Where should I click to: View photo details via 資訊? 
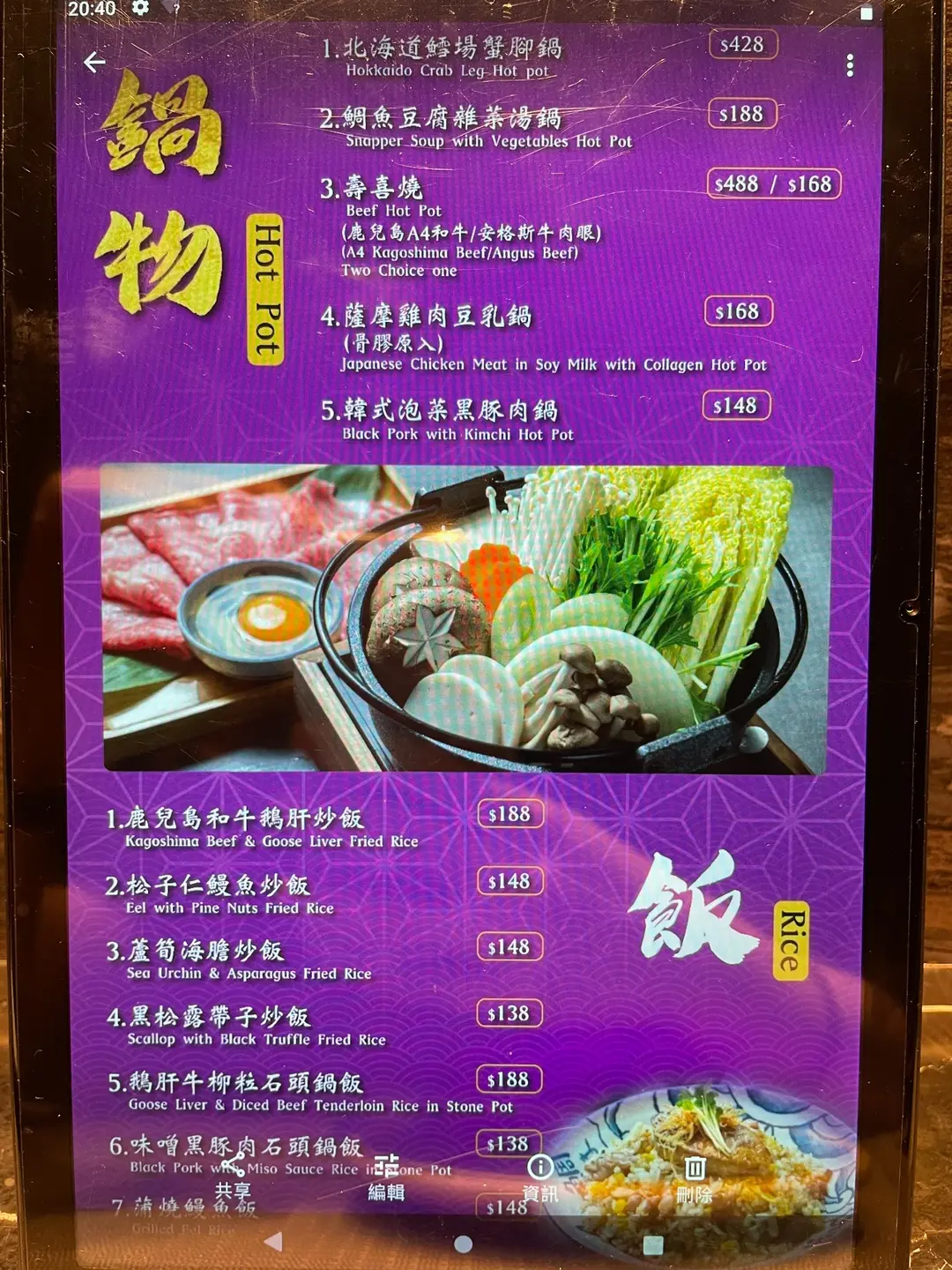(539, 1177)
